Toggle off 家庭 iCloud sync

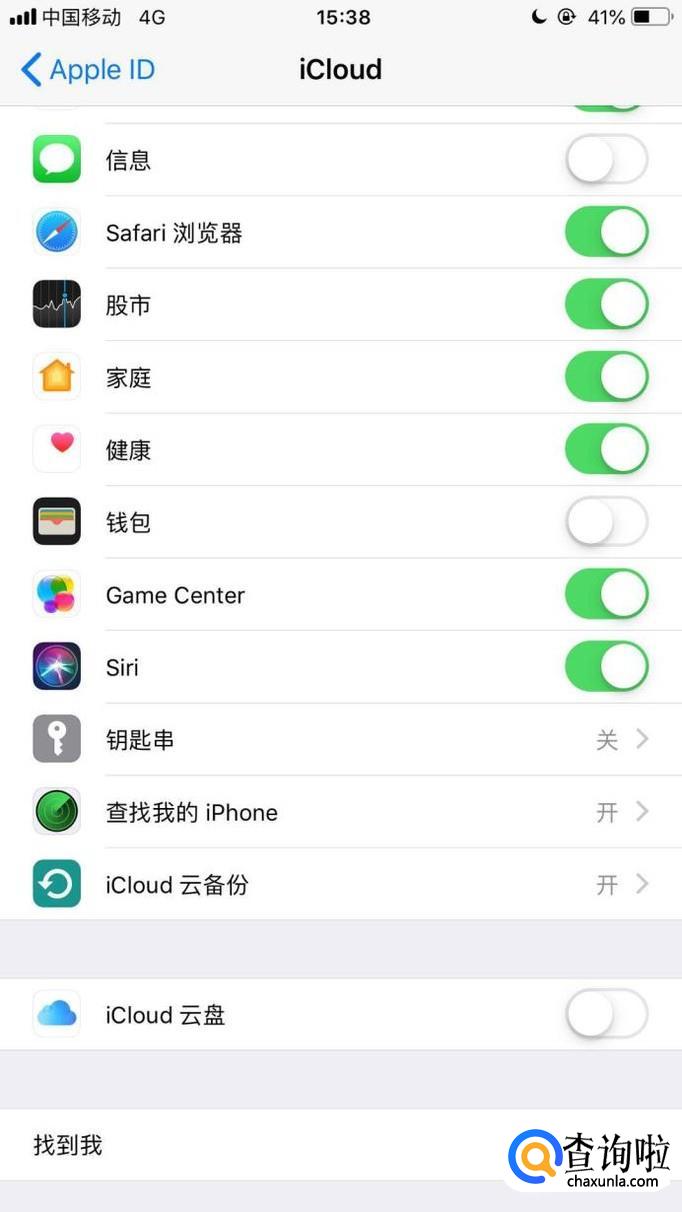pos(606,378)
